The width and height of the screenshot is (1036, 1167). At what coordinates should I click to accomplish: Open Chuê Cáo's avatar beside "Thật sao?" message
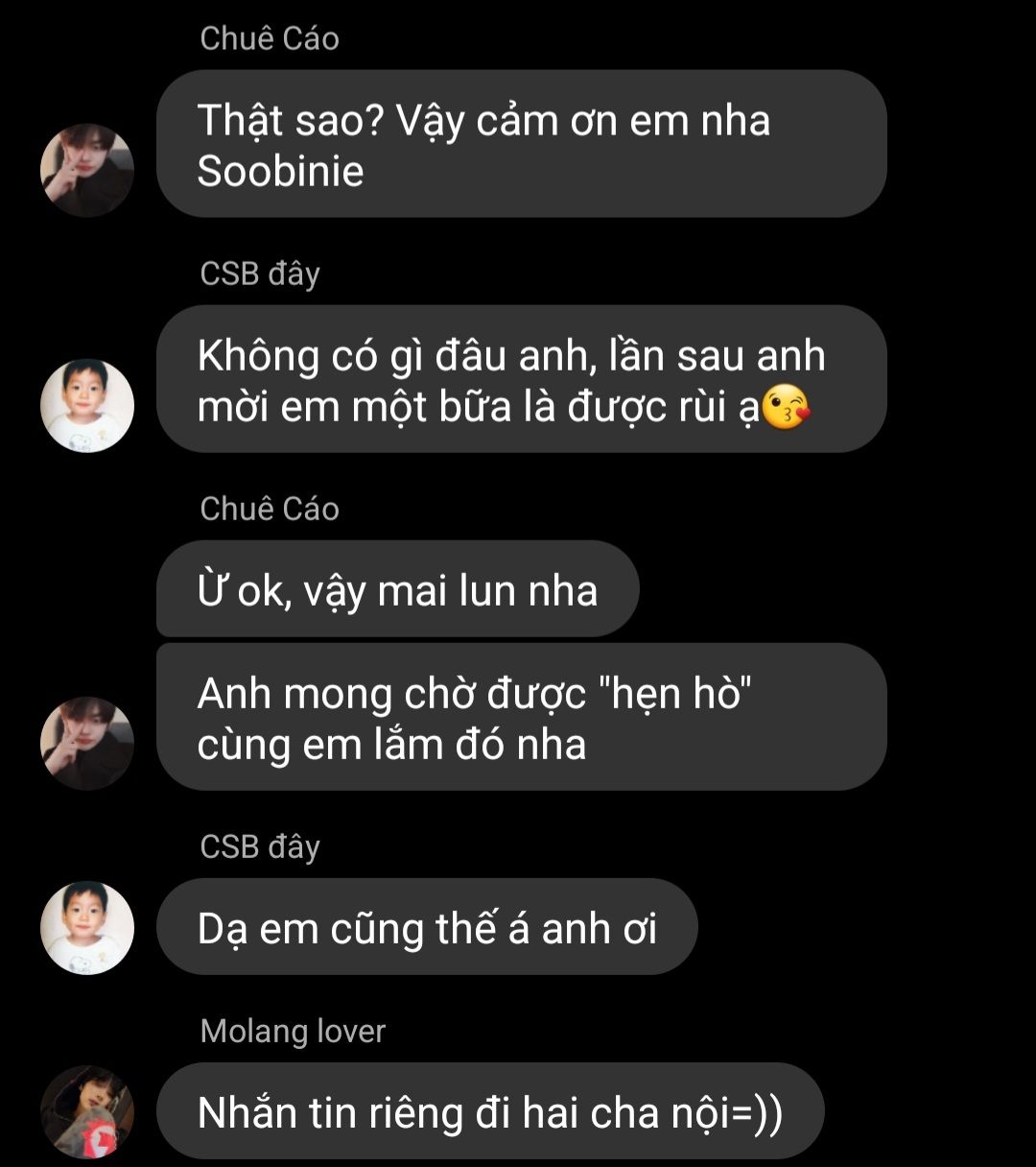click(86, 170)
